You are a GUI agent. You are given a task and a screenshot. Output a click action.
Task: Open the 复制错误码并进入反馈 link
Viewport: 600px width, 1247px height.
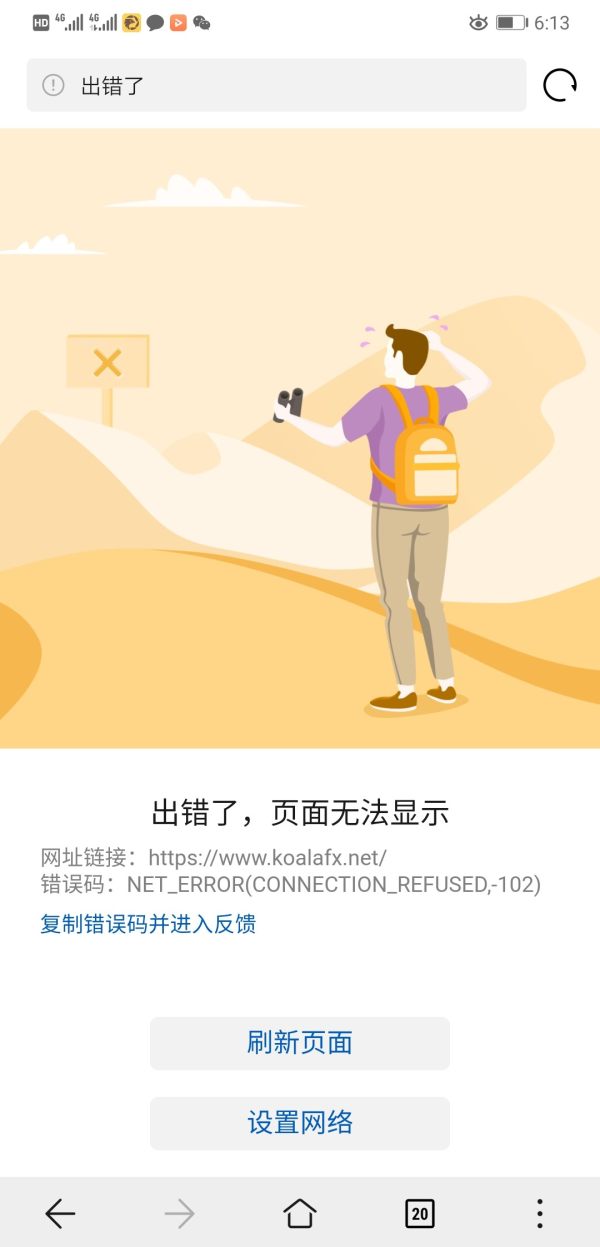click(x=148, y=923)
